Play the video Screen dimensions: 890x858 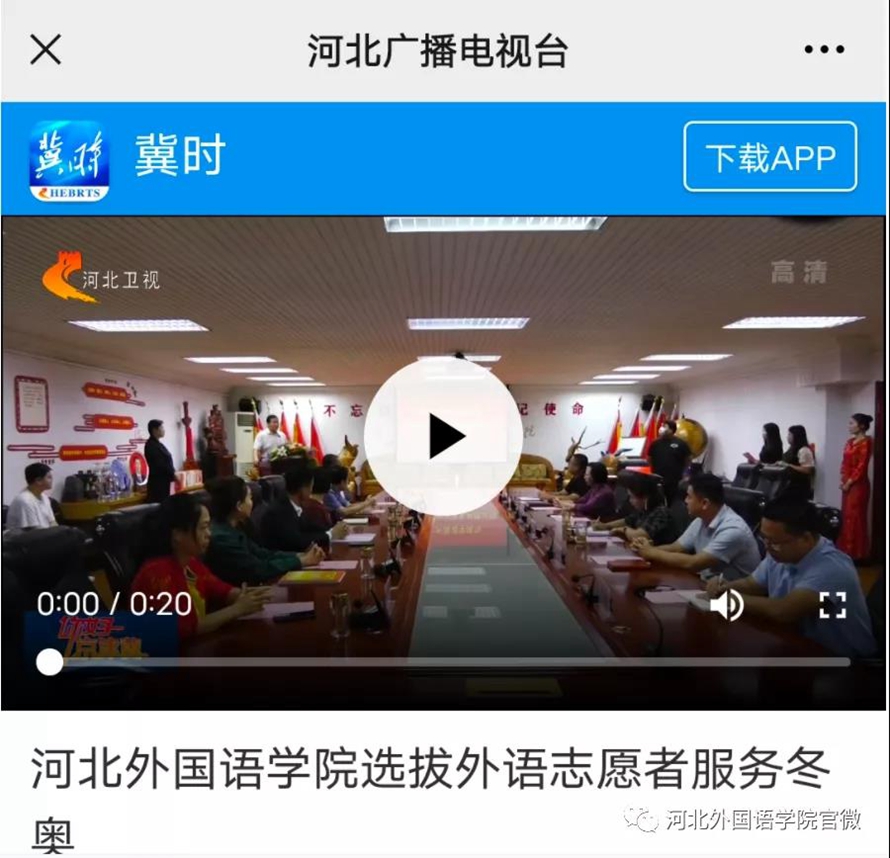[444, 436]
